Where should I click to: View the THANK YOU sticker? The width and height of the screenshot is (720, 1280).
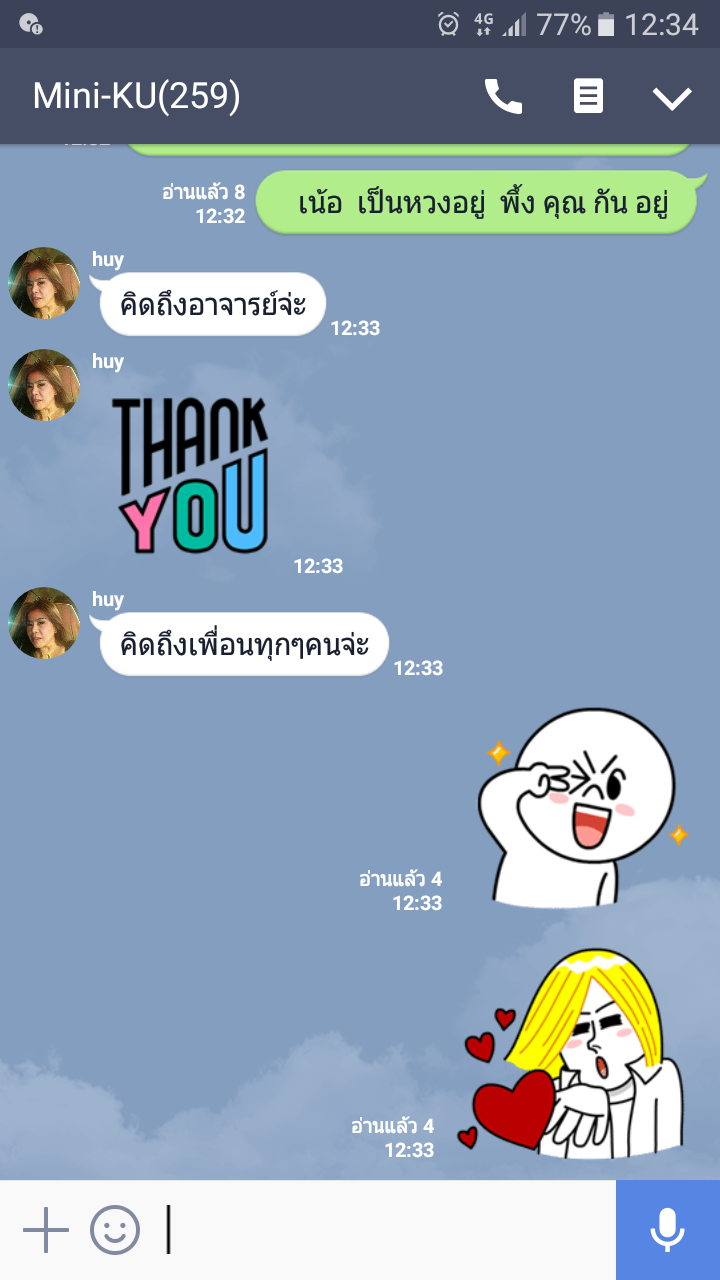pyautogui.click(x=192, y=474)
